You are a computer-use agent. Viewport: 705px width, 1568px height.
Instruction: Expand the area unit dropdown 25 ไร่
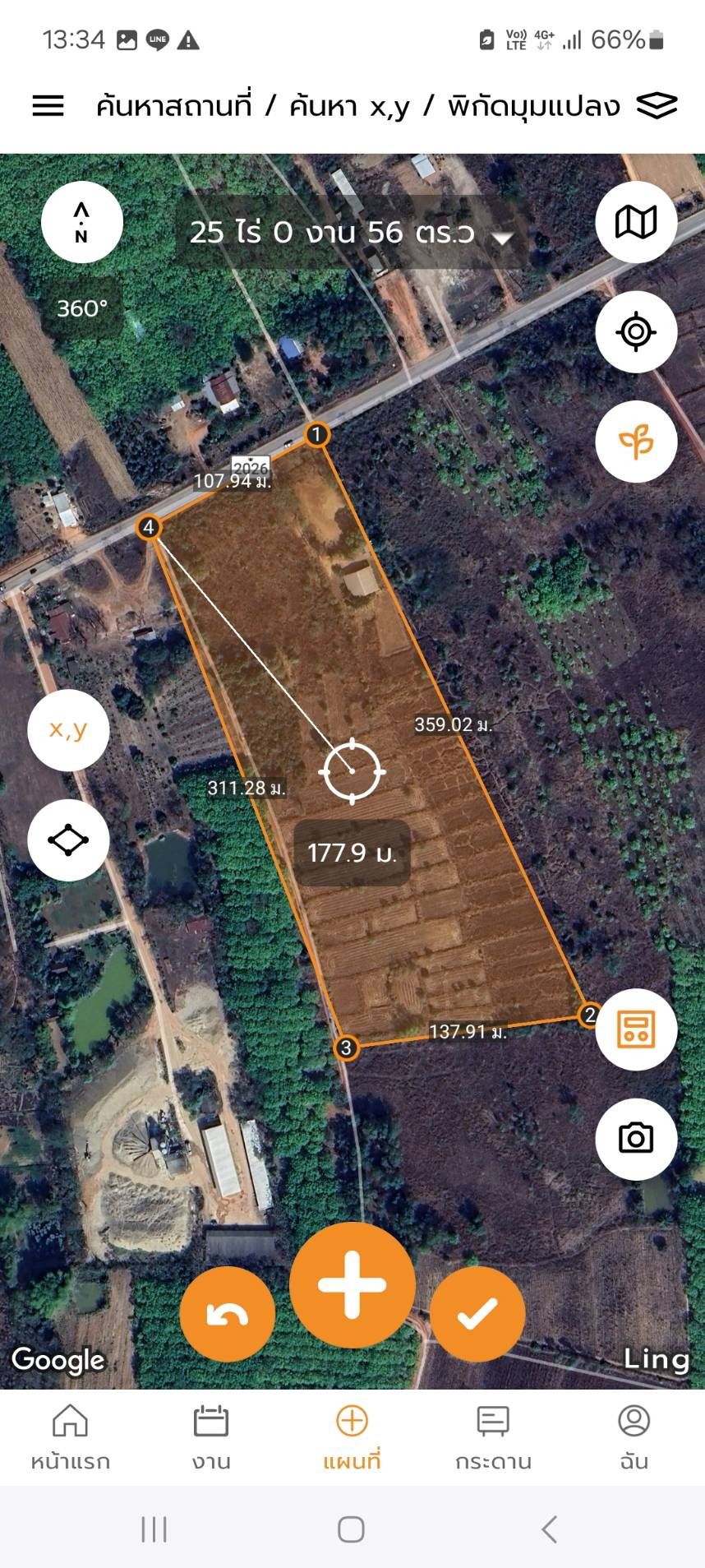point(351,233)
